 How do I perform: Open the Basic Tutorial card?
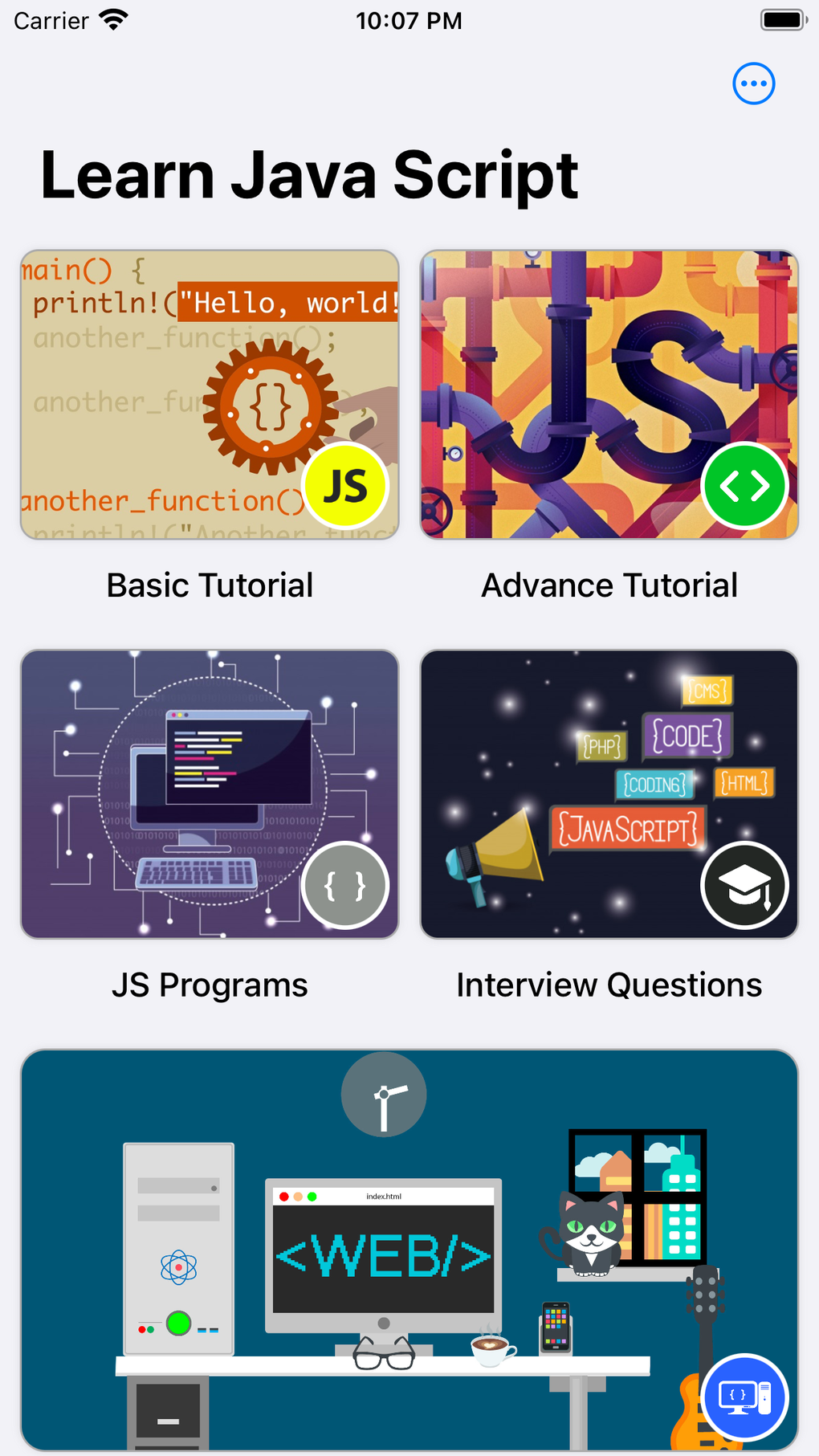210,395
